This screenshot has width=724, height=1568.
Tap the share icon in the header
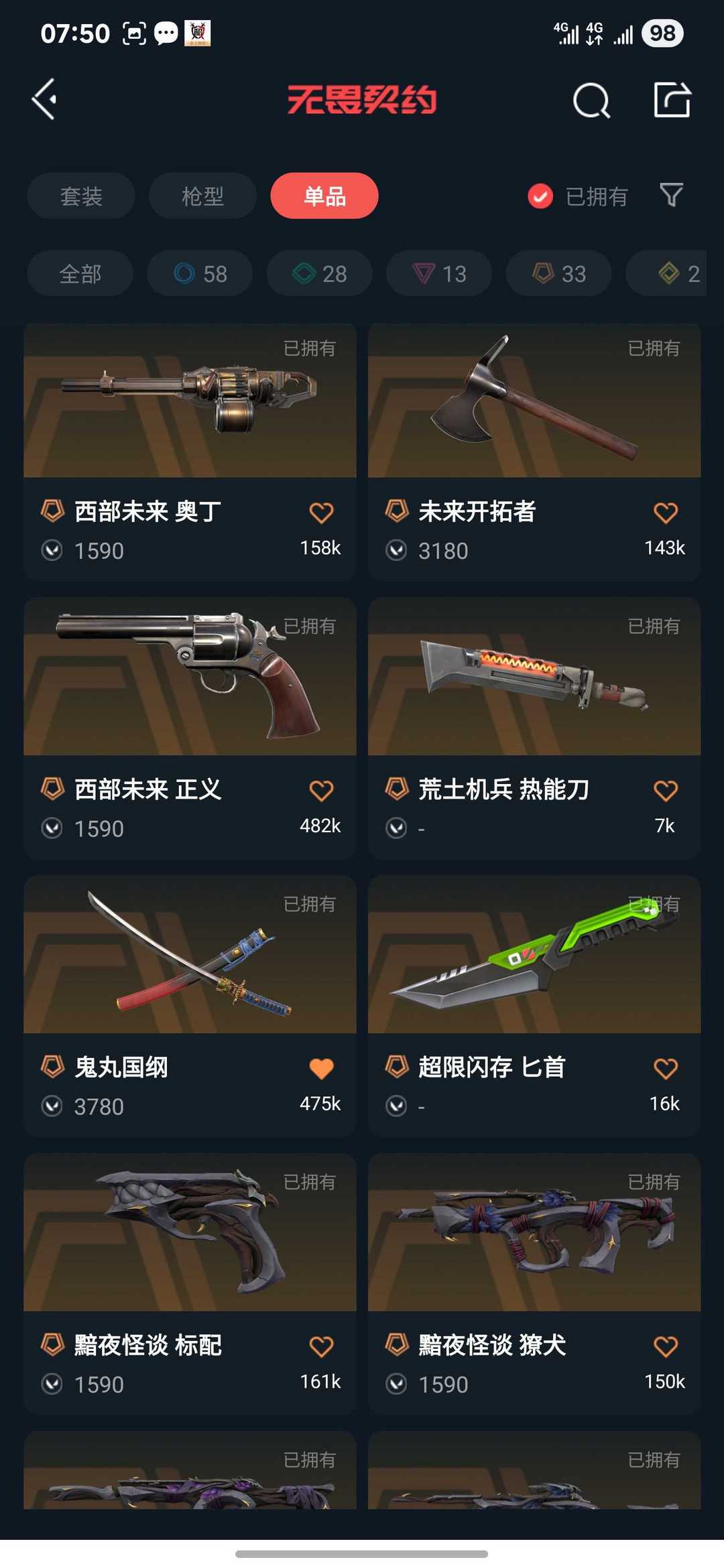point(672,100)
